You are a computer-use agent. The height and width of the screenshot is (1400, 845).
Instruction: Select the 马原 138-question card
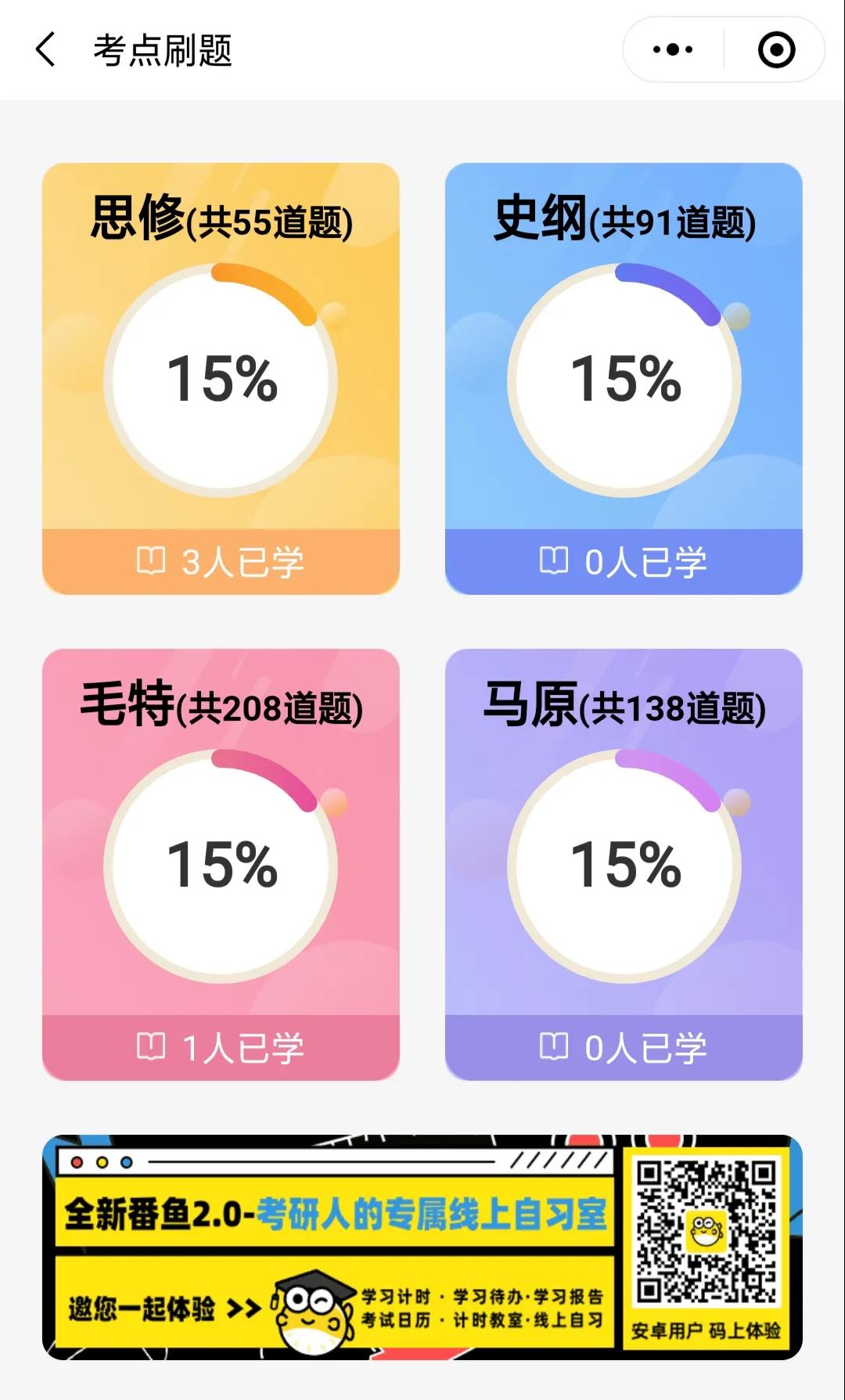pyautogui.click(x=624, y=864)
